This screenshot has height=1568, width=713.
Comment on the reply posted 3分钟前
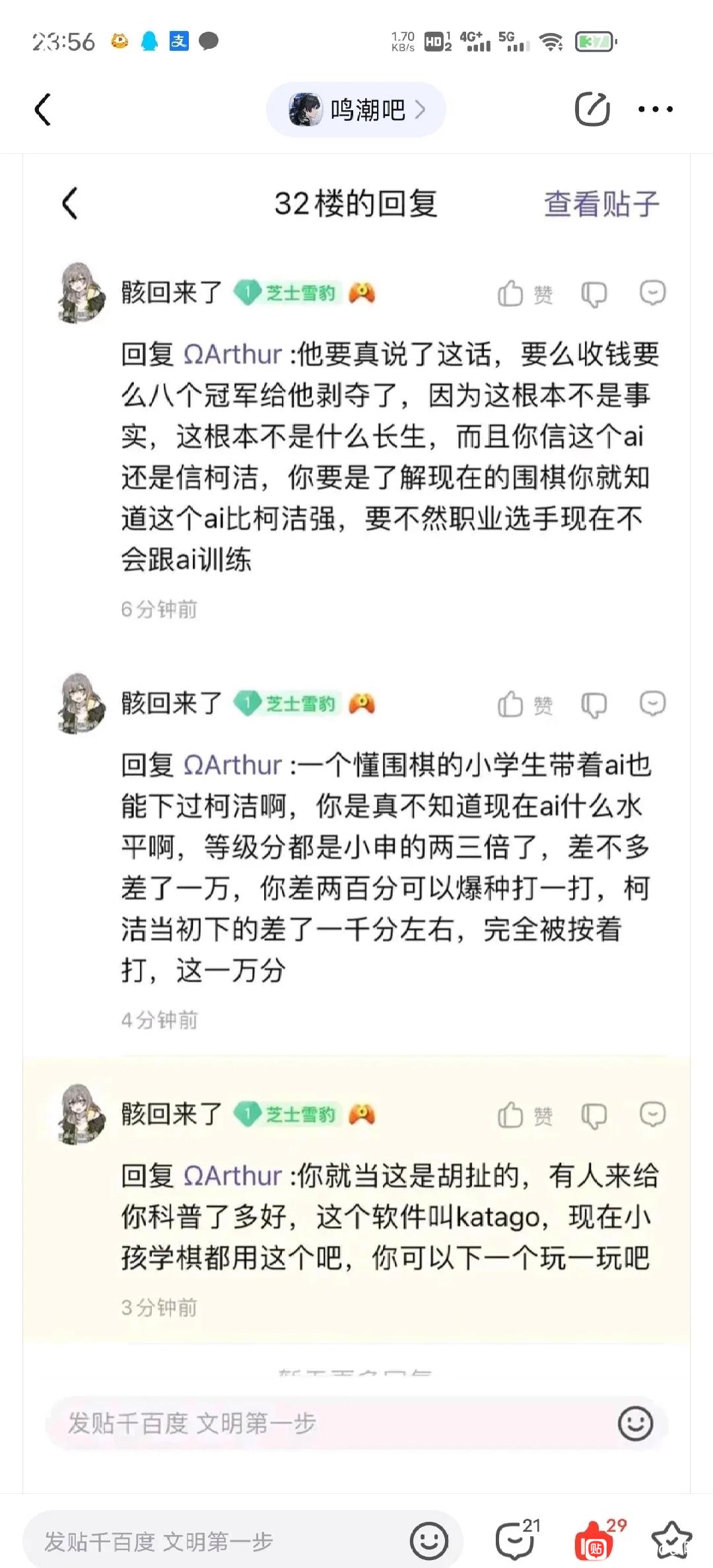click(652, 1115)
